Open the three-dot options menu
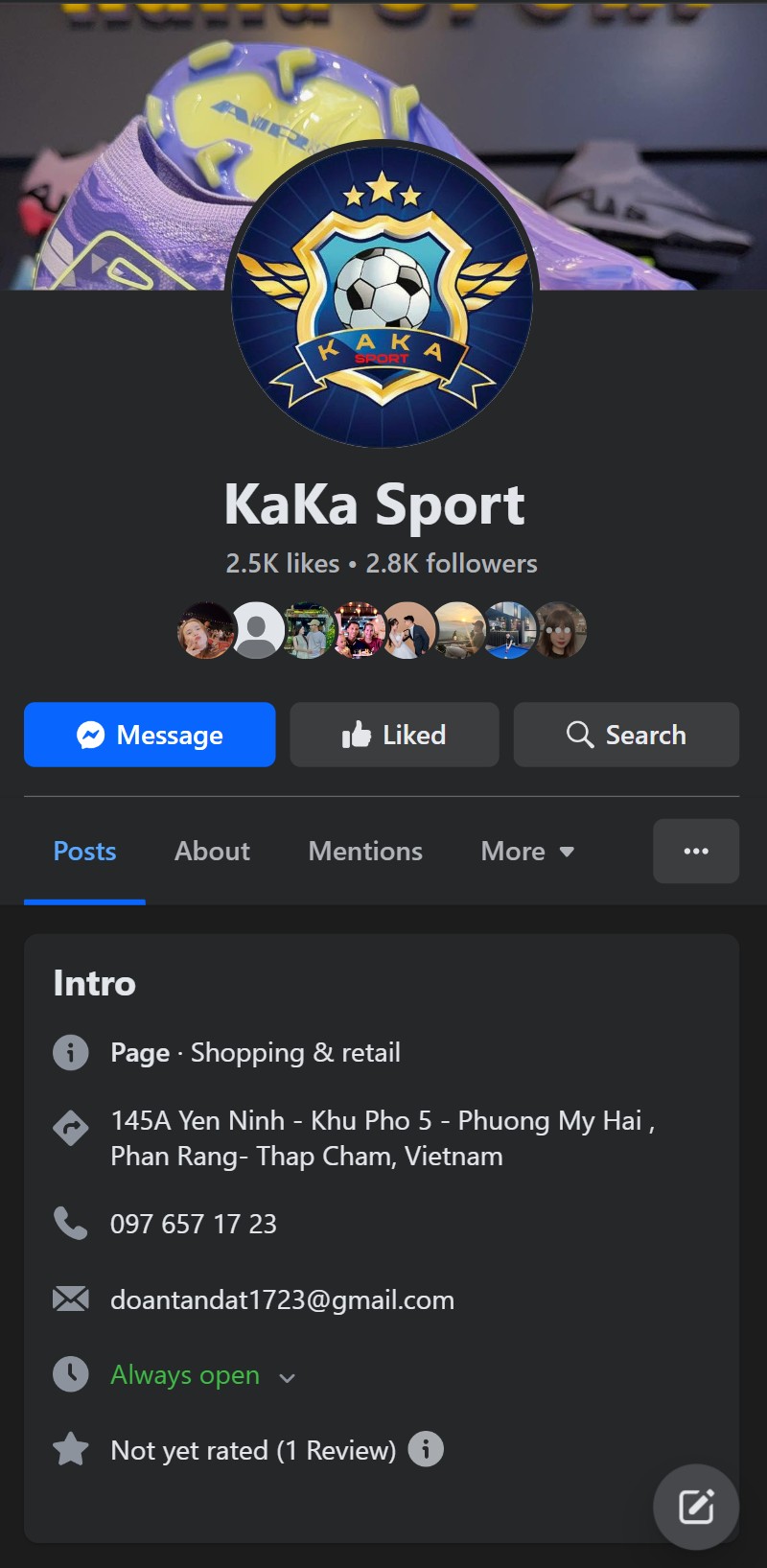The height and width of the screenshot is (1568, 767). click(696, 851)
